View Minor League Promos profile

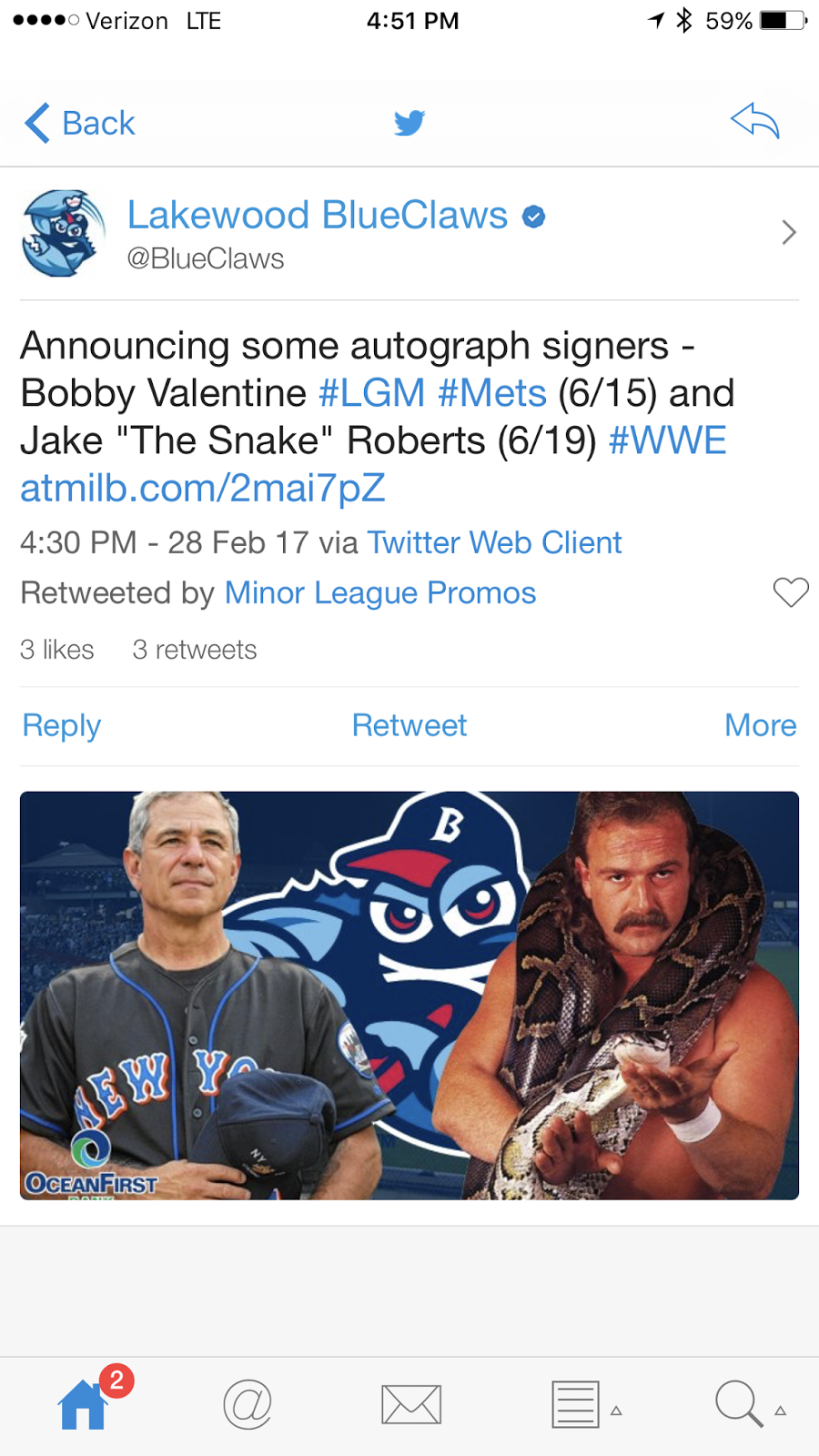point(380,592)
